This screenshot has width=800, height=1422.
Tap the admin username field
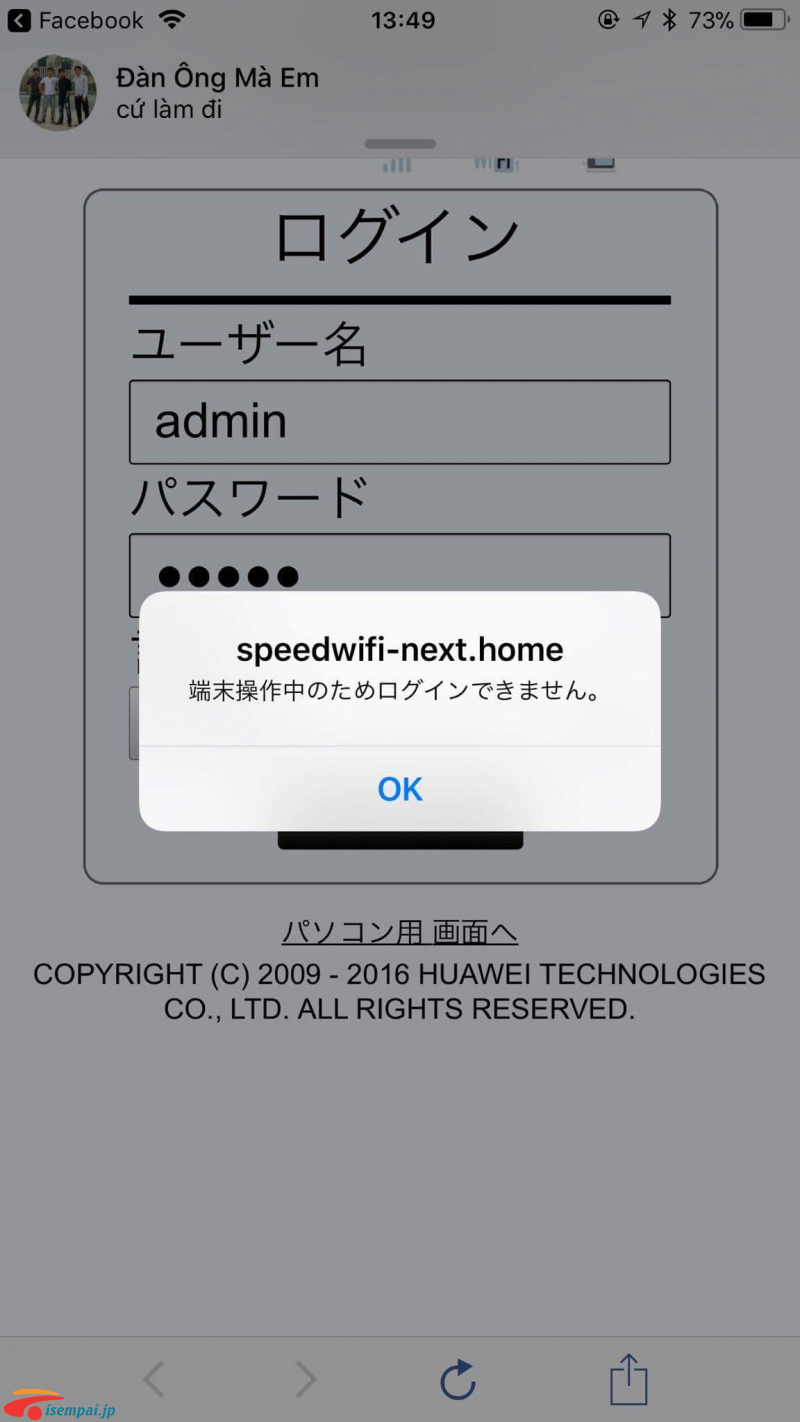coord(400,422)
